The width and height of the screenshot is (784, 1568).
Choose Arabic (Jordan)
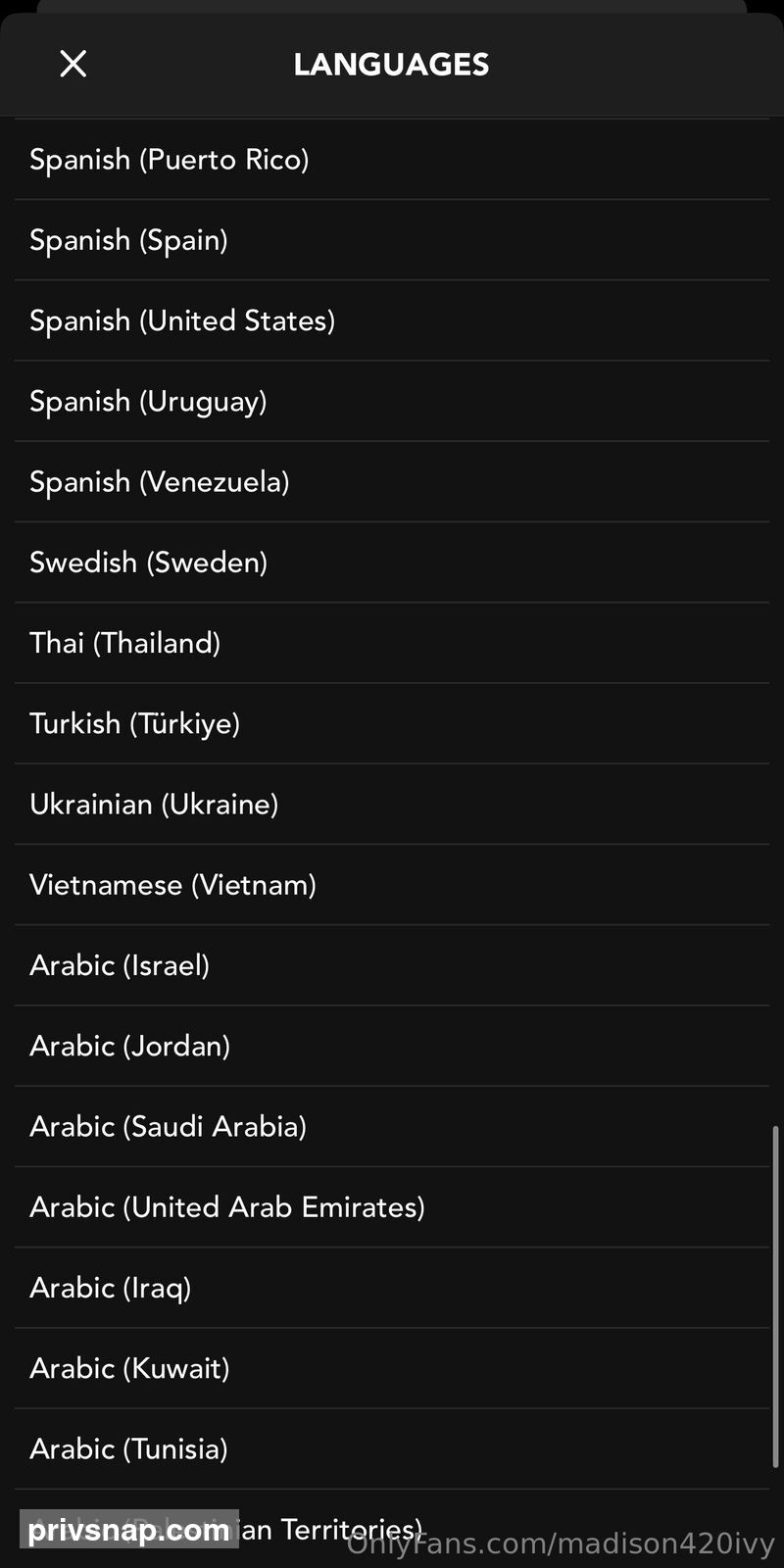click(x=392, y=1046)
